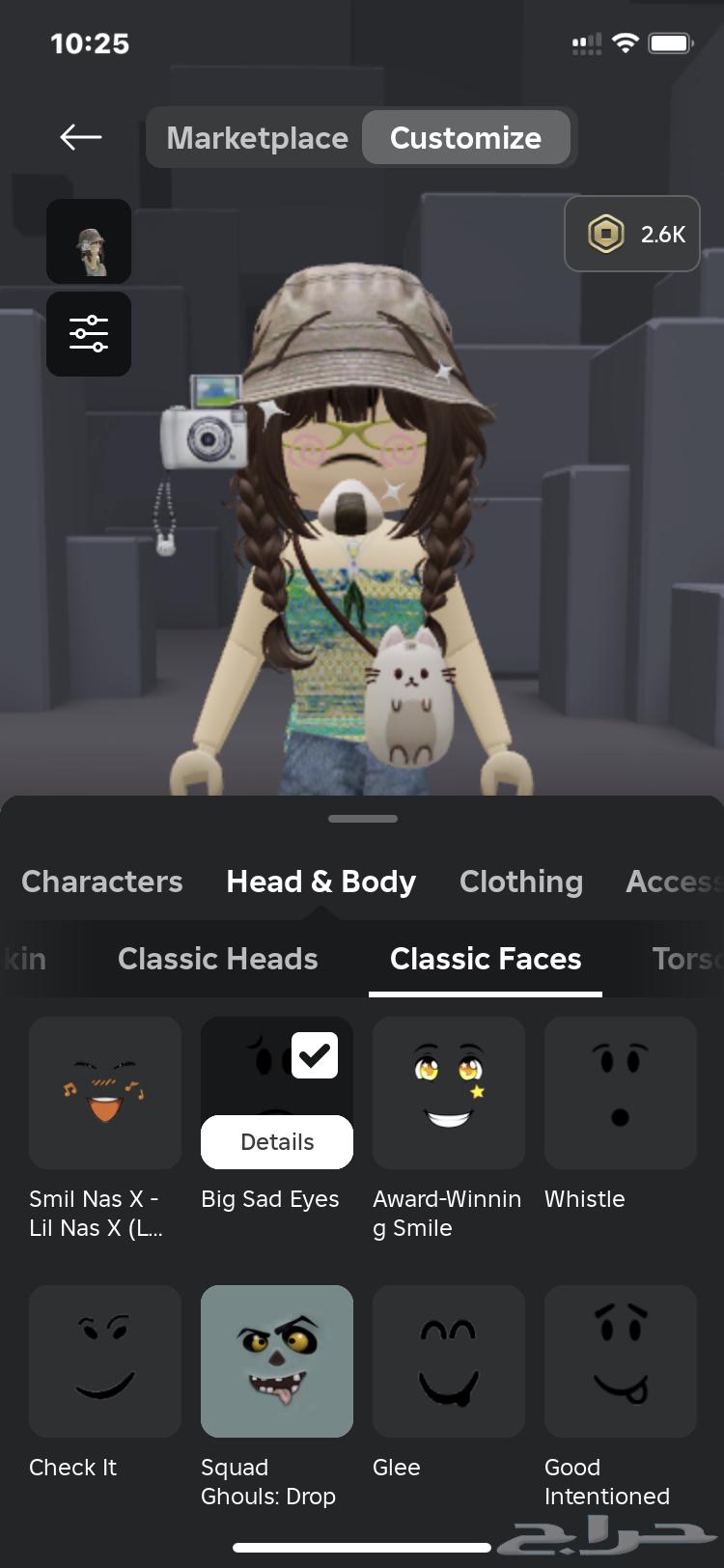View Details for Big Sad Eyes
724x1568 pixels.
click(x=277, y=1142)
